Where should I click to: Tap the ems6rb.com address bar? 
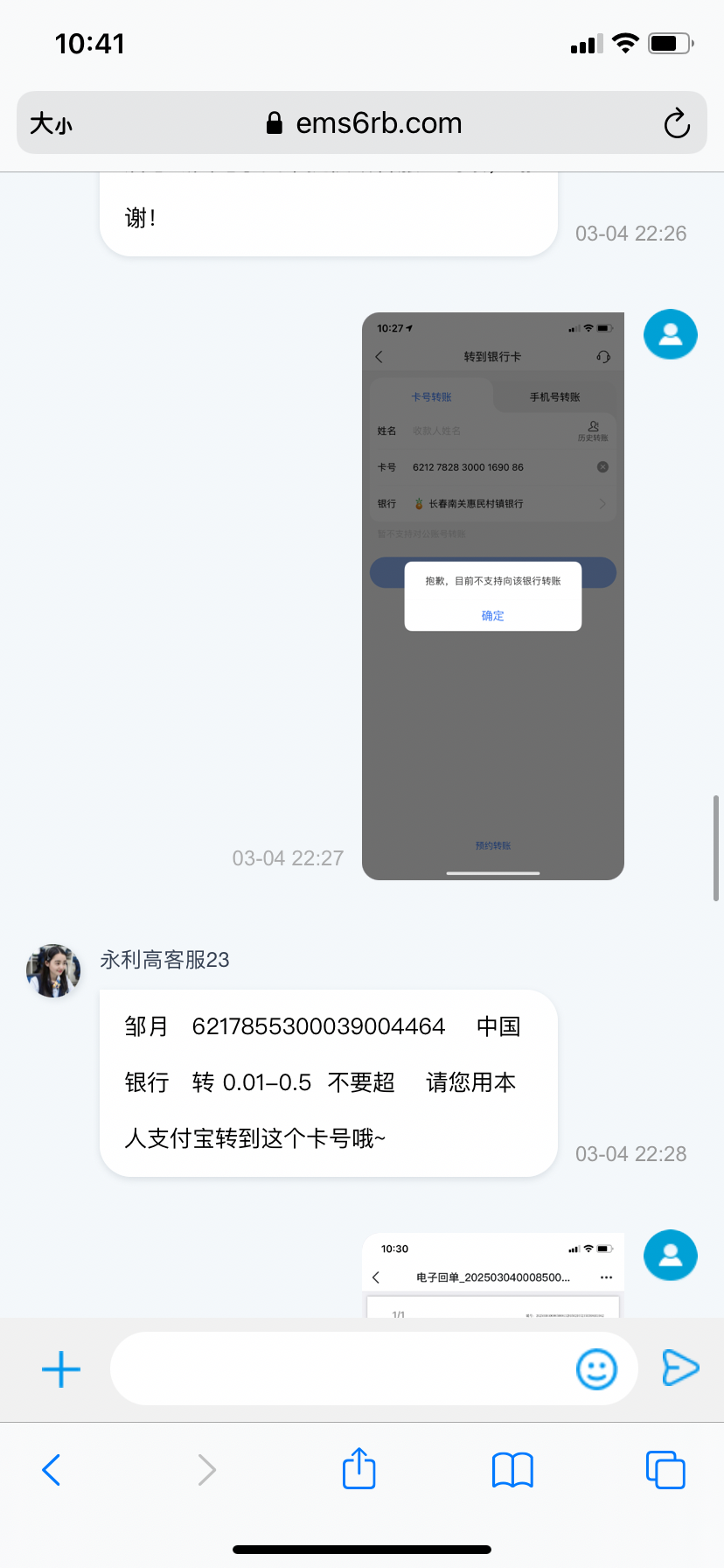pyautogui.click(x=364, y=123)
